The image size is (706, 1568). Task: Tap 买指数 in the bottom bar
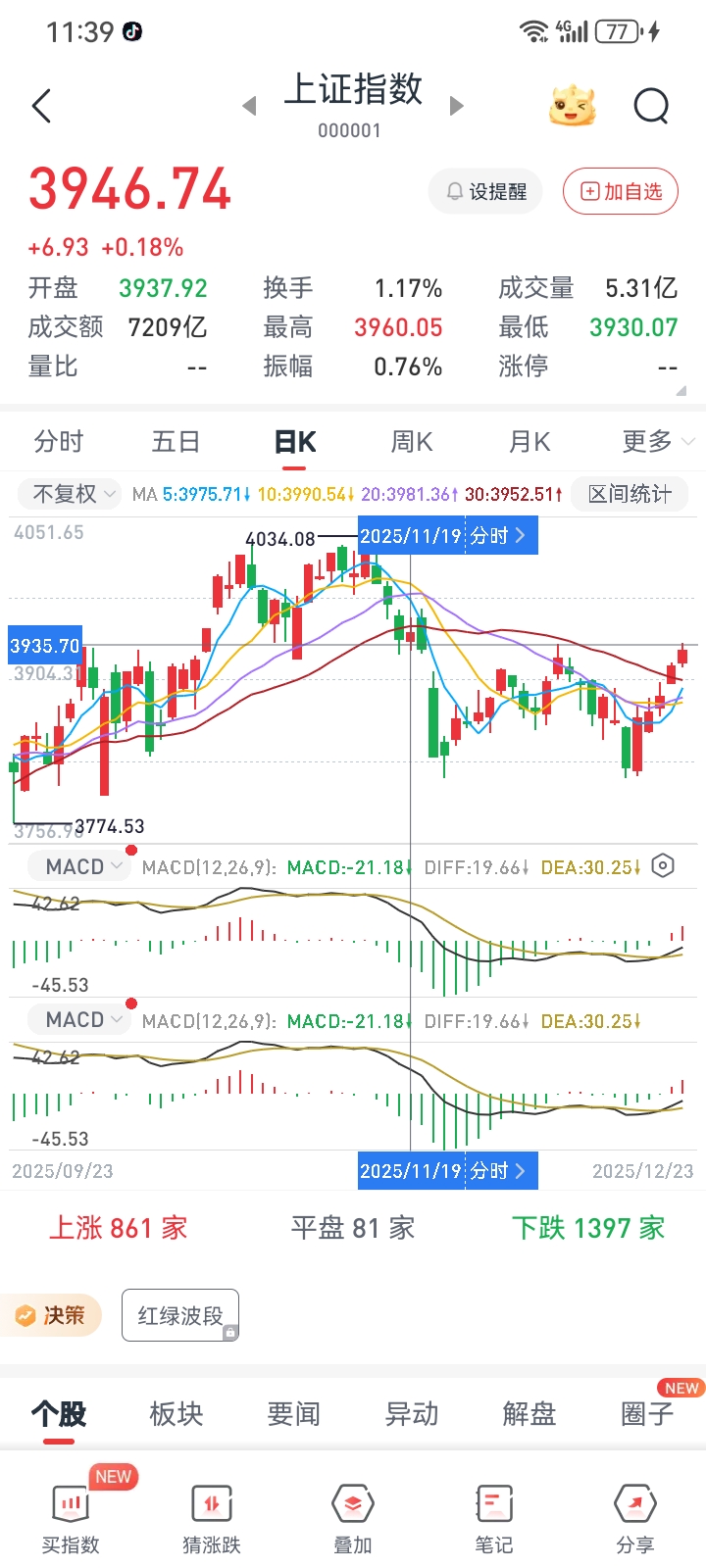click(x=71, y=1517)
